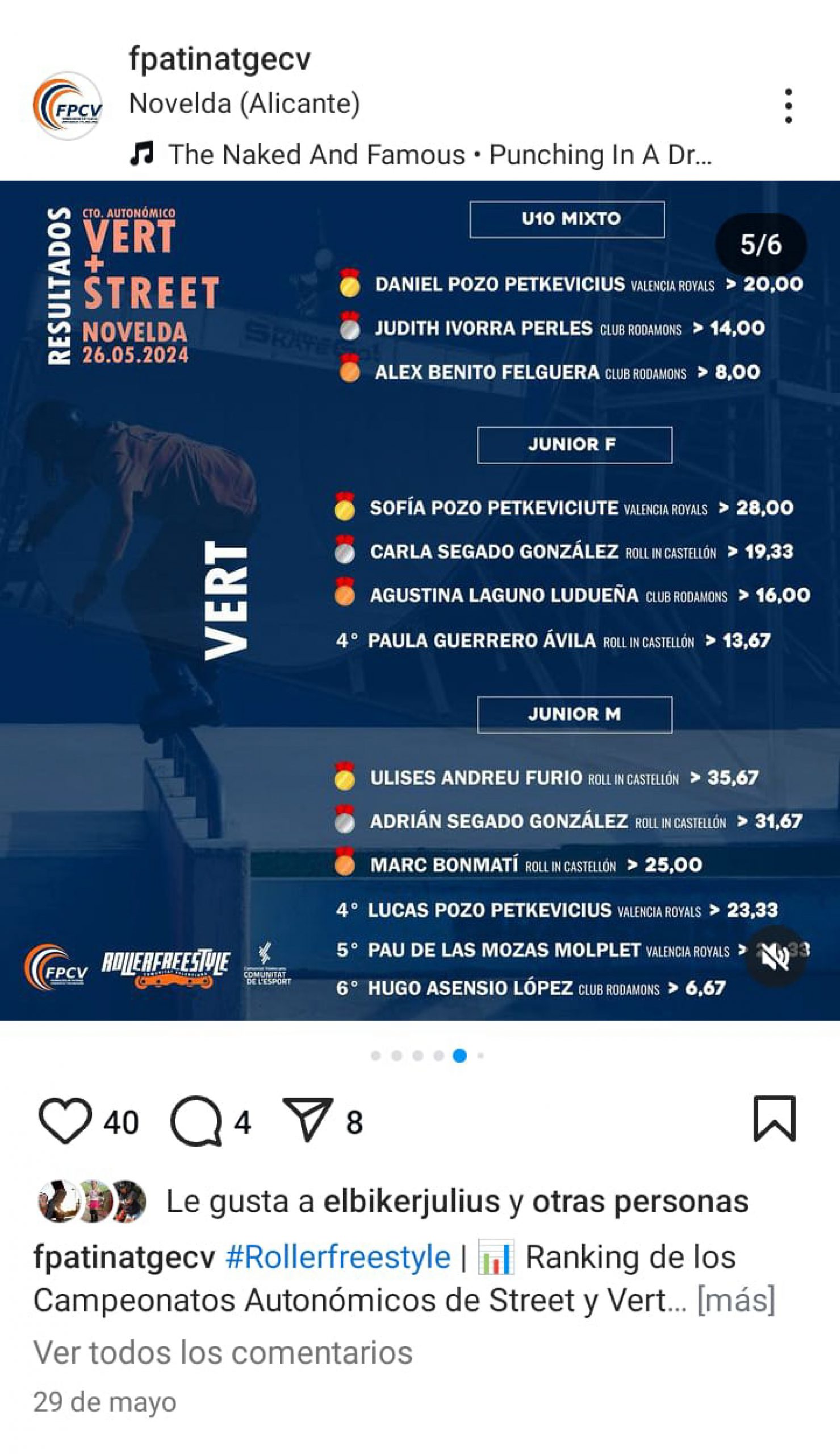Open the #Rollerfreestyle hashtag
This screenshot has width=840, height=1454.
(x=337, y=1257)
